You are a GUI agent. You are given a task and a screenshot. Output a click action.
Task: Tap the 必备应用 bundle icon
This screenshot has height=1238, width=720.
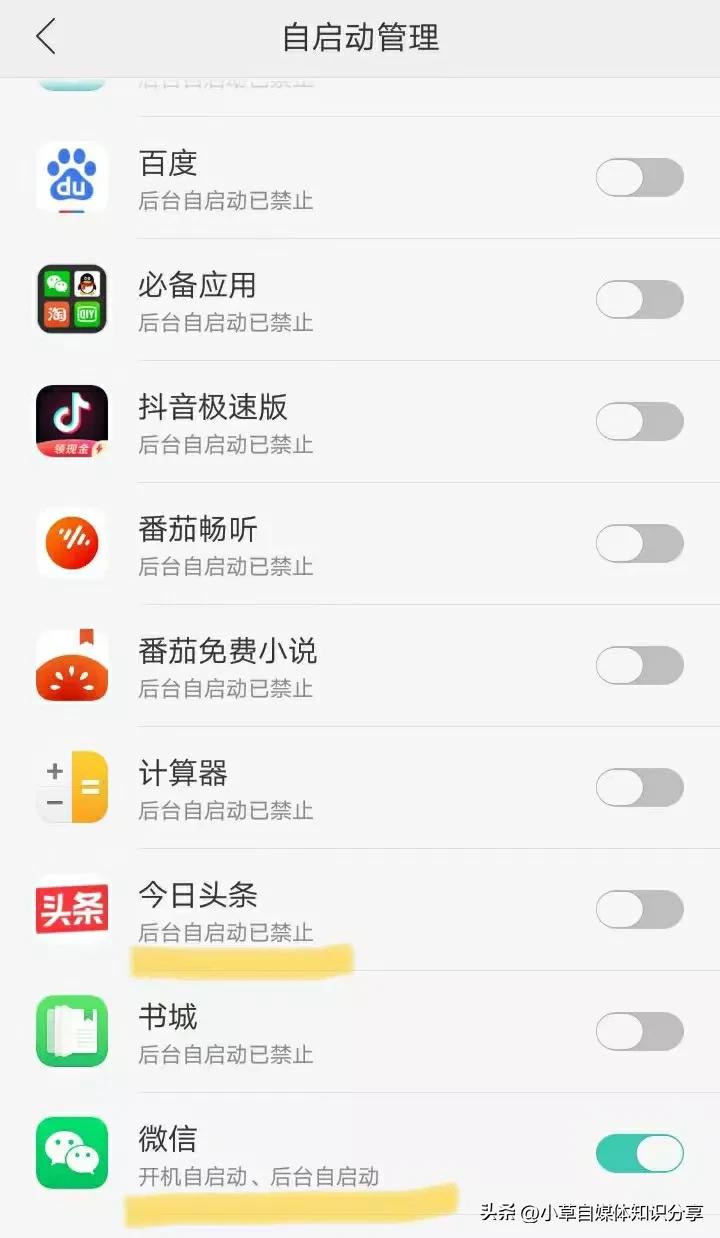[71, 299]
